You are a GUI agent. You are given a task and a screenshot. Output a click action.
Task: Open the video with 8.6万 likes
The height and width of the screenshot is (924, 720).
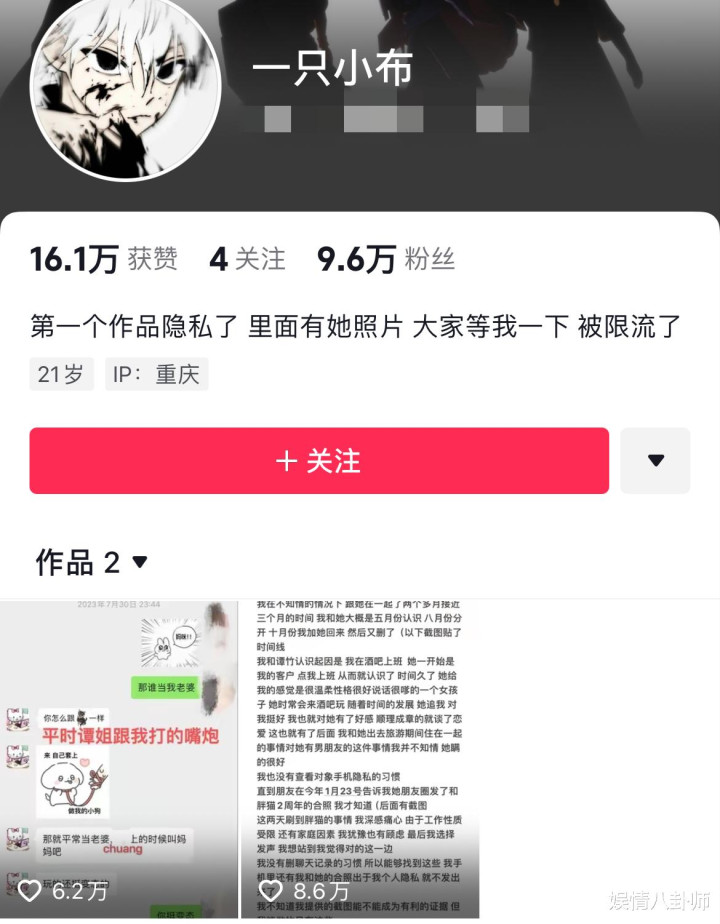click(360, 759)
